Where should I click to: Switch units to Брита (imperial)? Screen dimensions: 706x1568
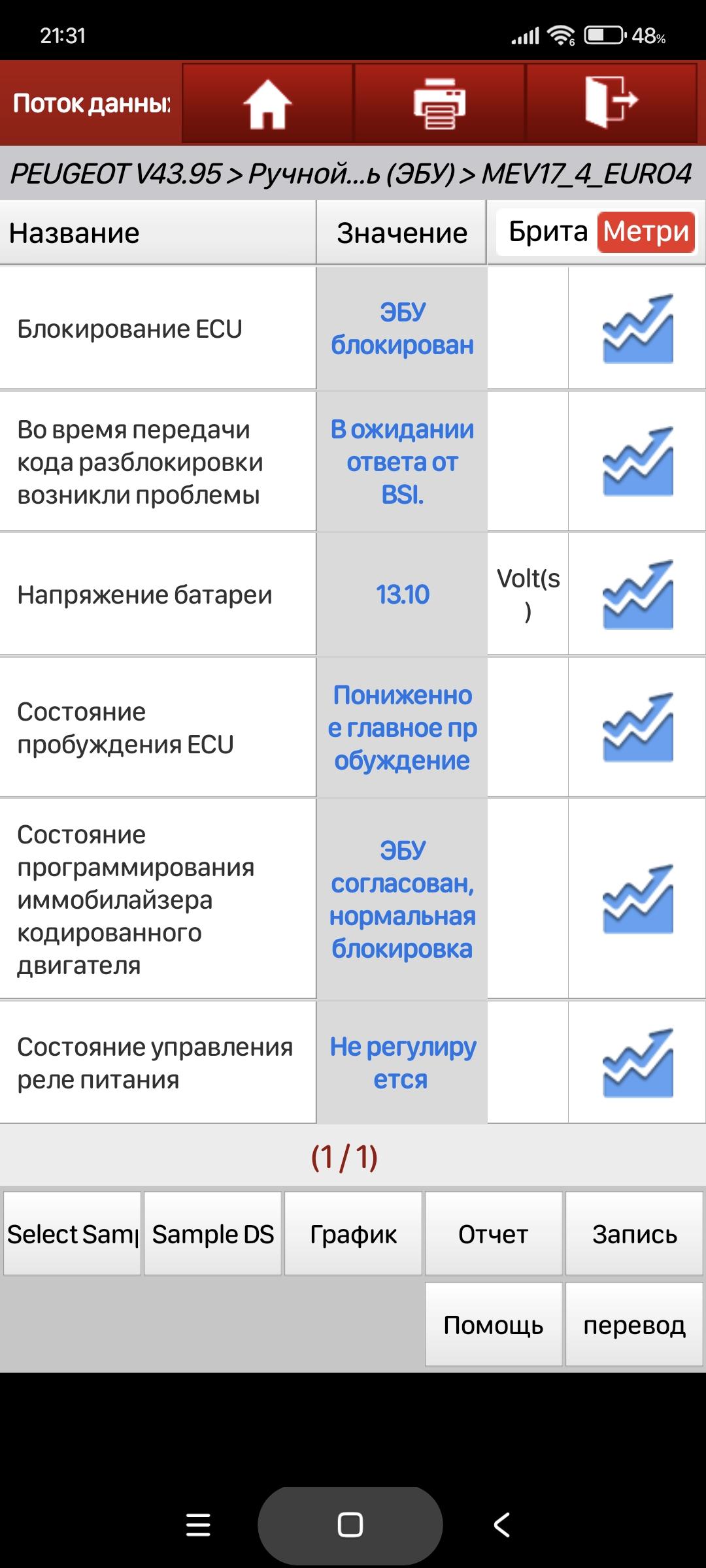pos(548,232)
